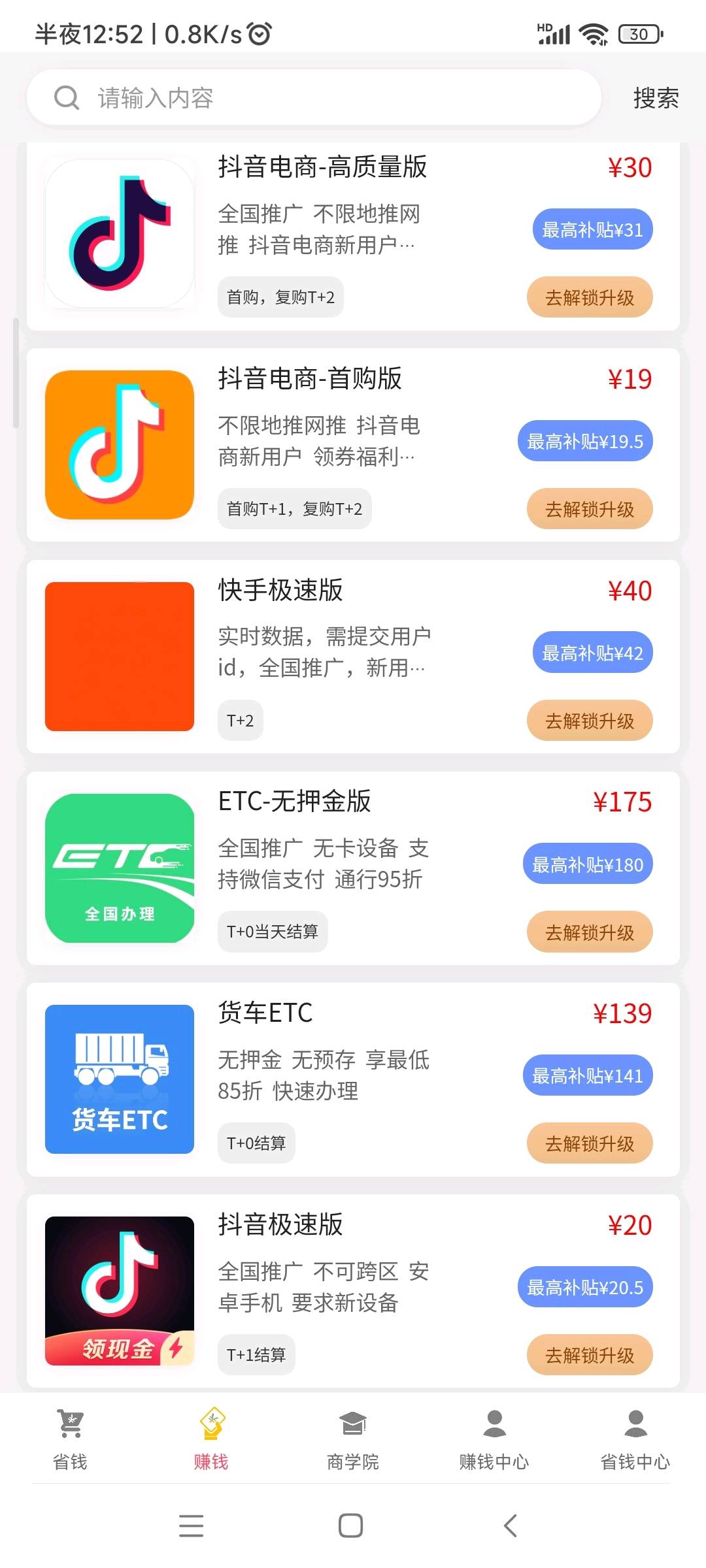Tap 去解锁升级 on the 抖音电商-首购版 card
Image resolution: width=706 pixels, height=1568 pixels.
[590, 509]
